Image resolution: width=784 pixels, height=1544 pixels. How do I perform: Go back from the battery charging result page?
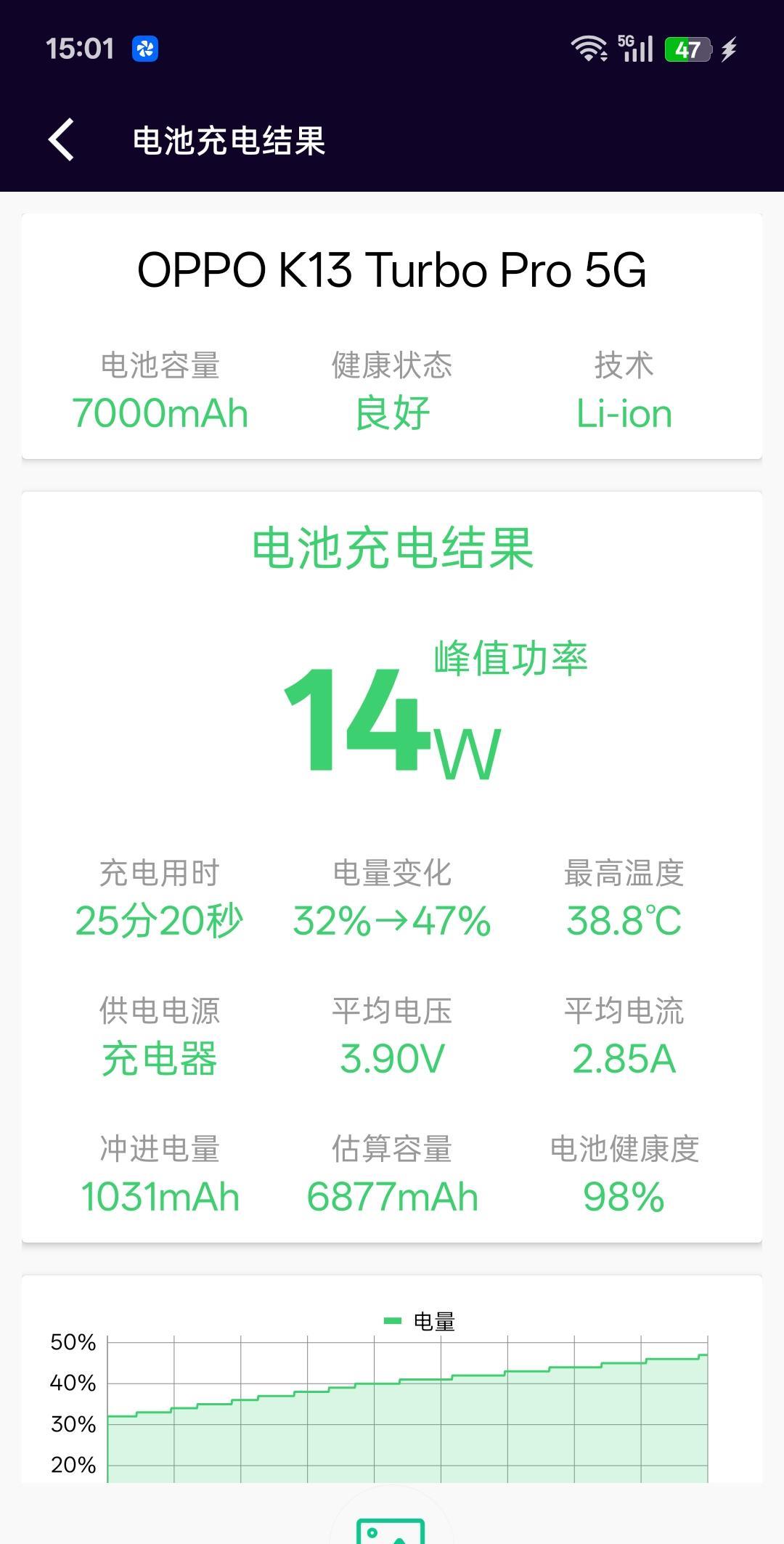click(62, 139)
